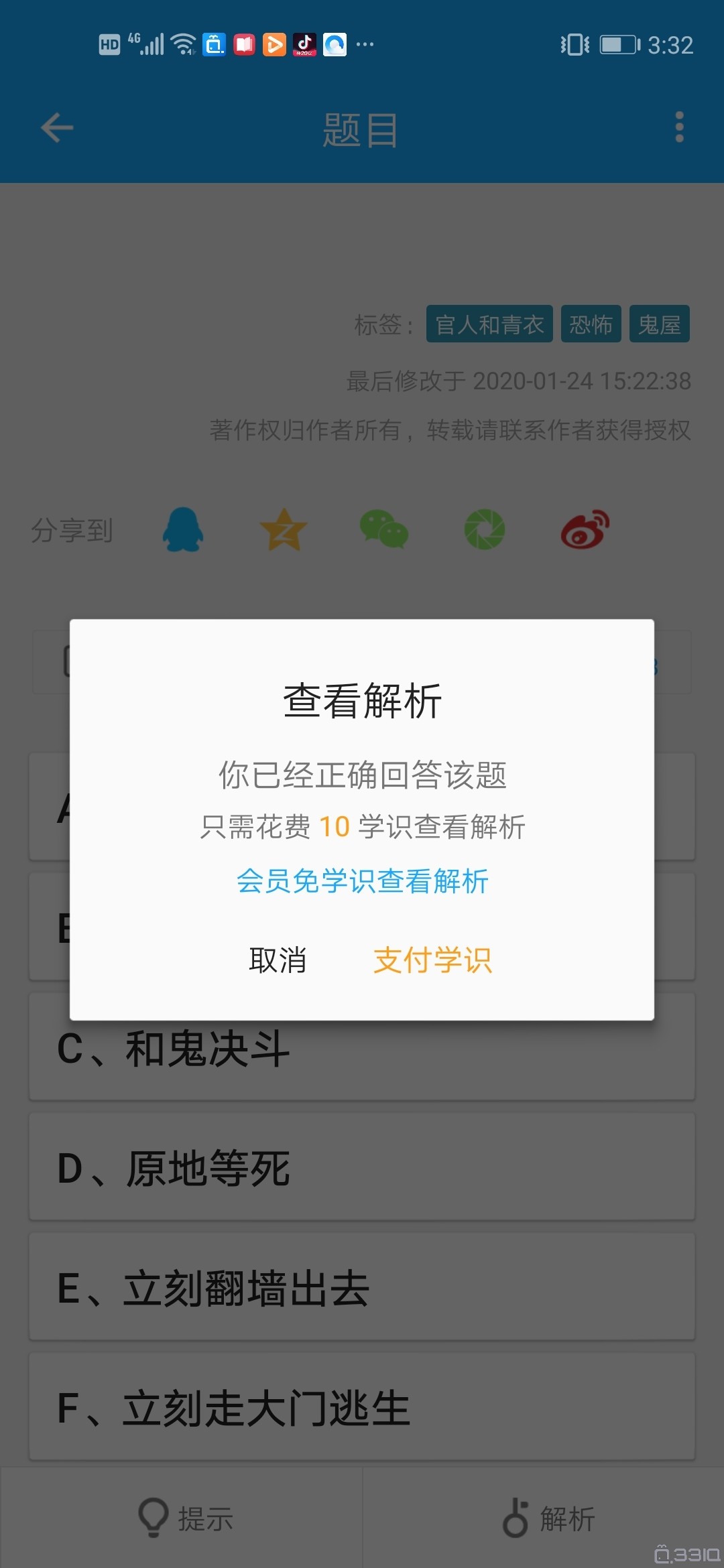Open 会员免学识查看解析 link
This screenshot has width=724, height=1568.
[362, 881]
